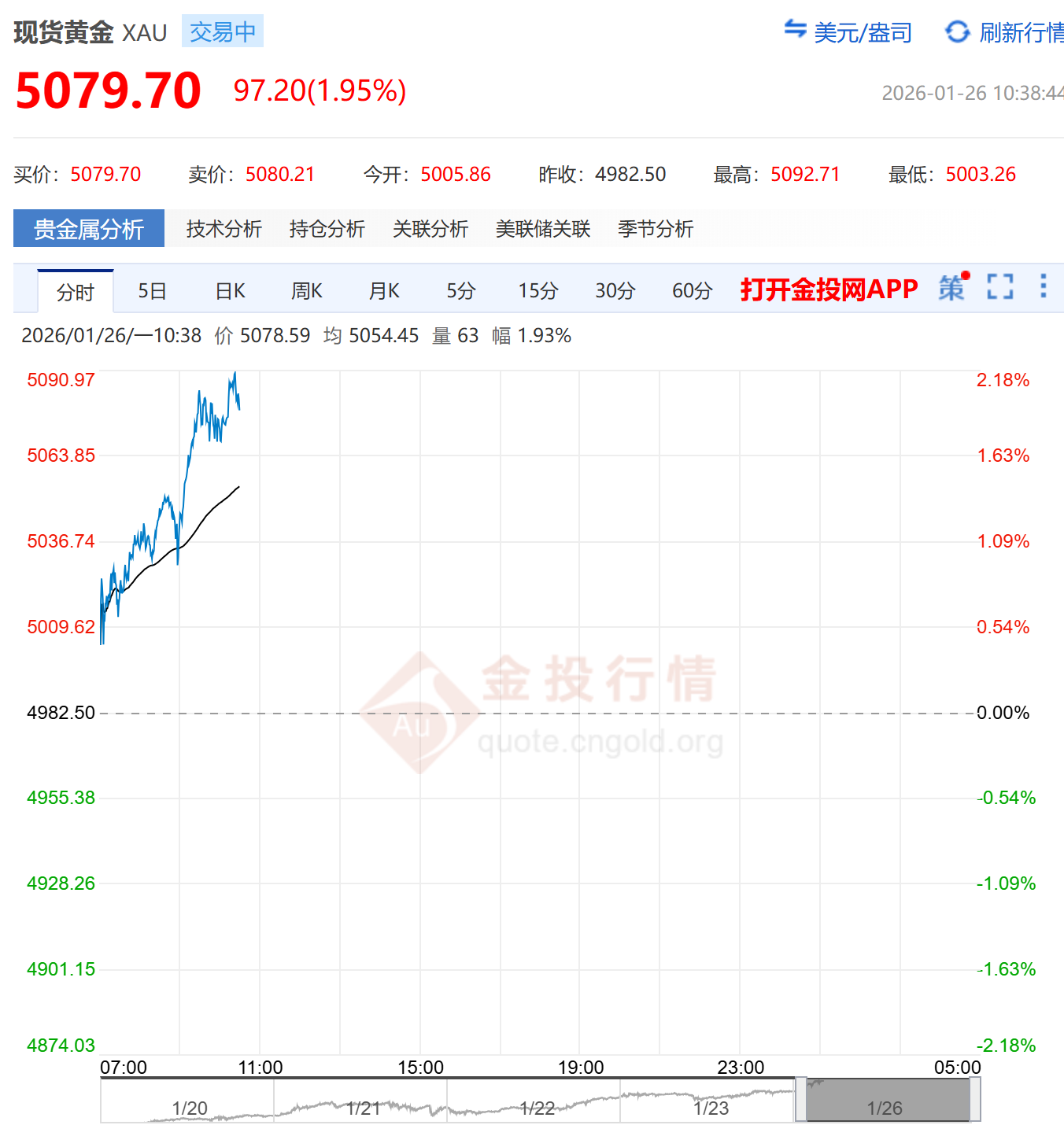
Task: Switch chart to 日K
Action: 230,291
